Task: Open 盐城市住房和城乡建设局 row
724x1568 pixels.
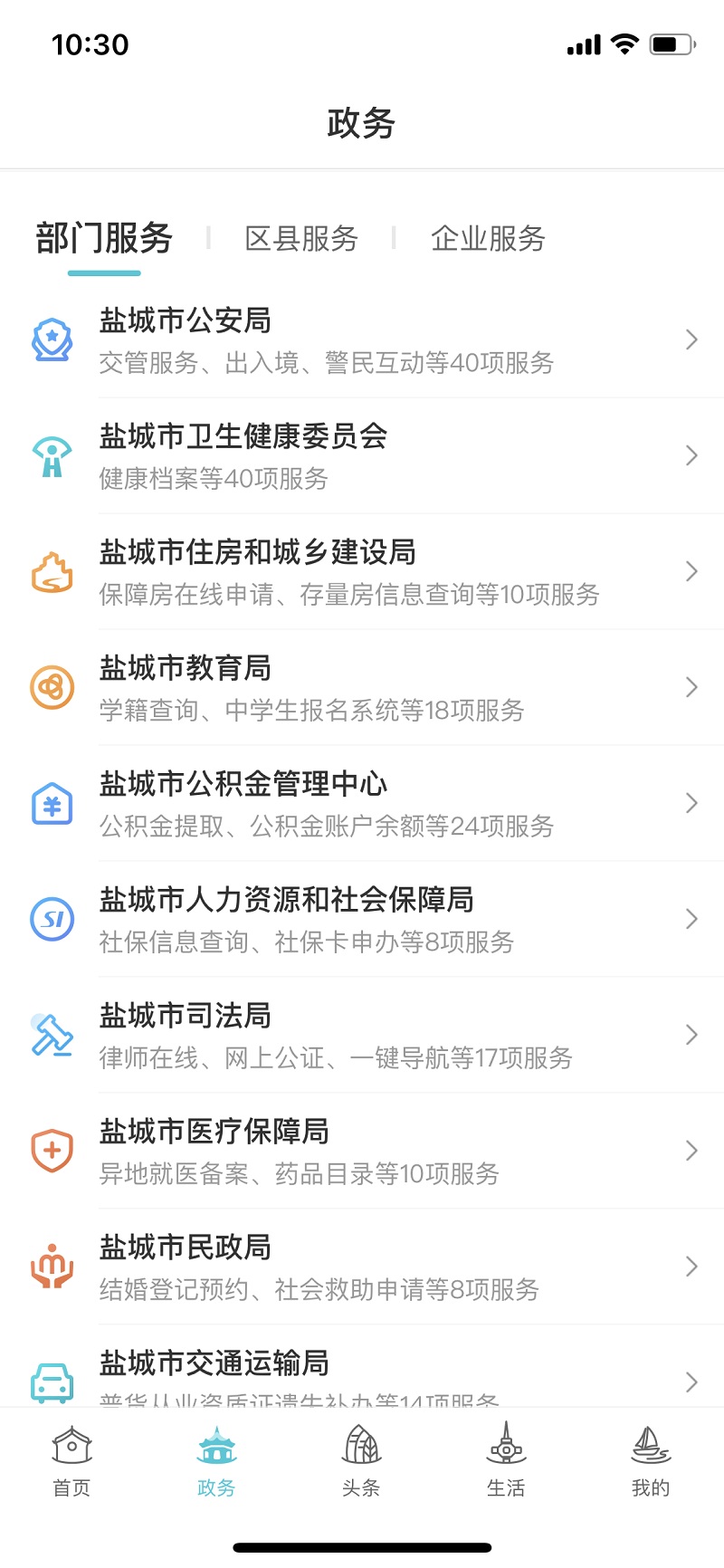Action: 362,572
